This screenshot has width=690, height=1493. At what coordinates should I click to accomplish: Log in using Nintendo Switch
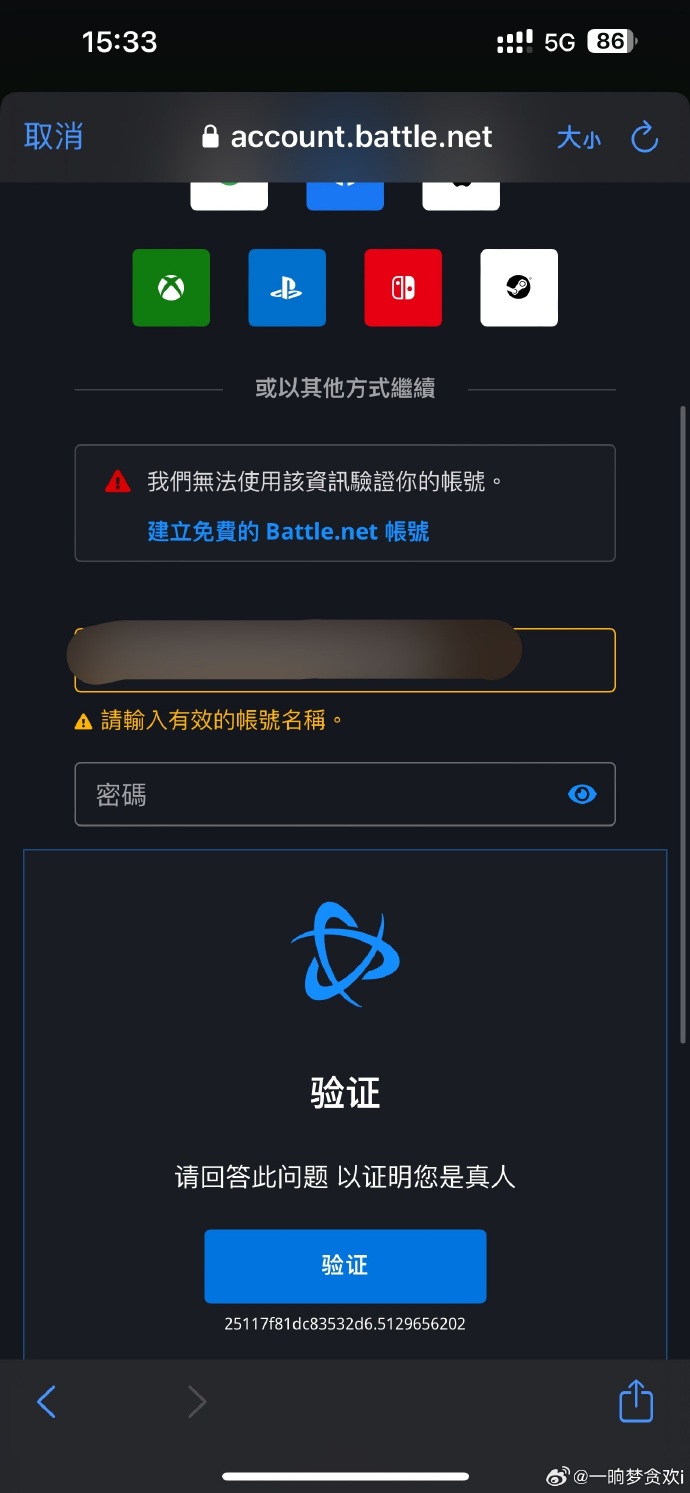point(403,288)
